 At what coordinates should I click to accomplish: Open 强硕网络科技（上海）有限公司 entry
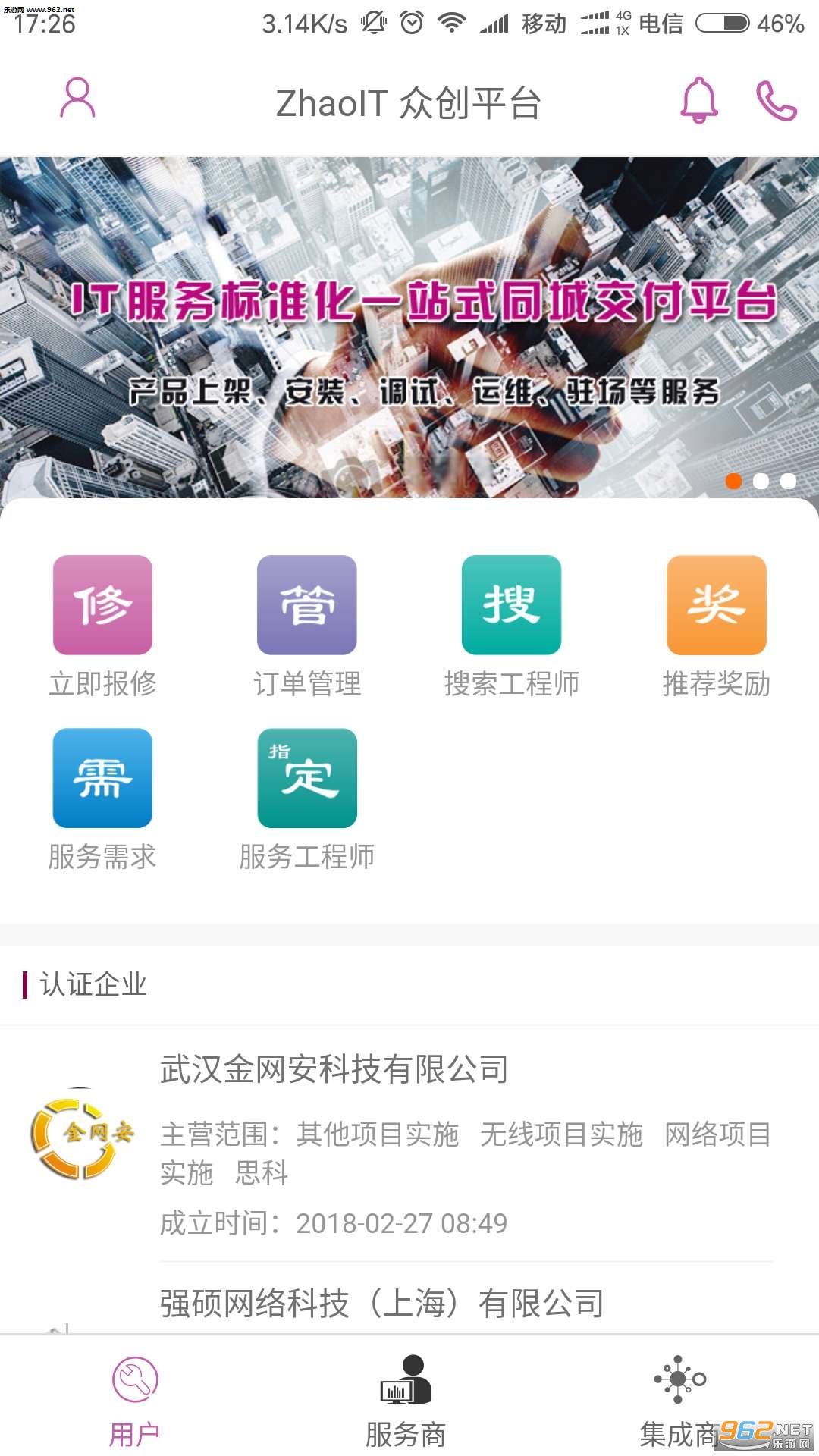pyautogui.click(x=409, y=1300)
